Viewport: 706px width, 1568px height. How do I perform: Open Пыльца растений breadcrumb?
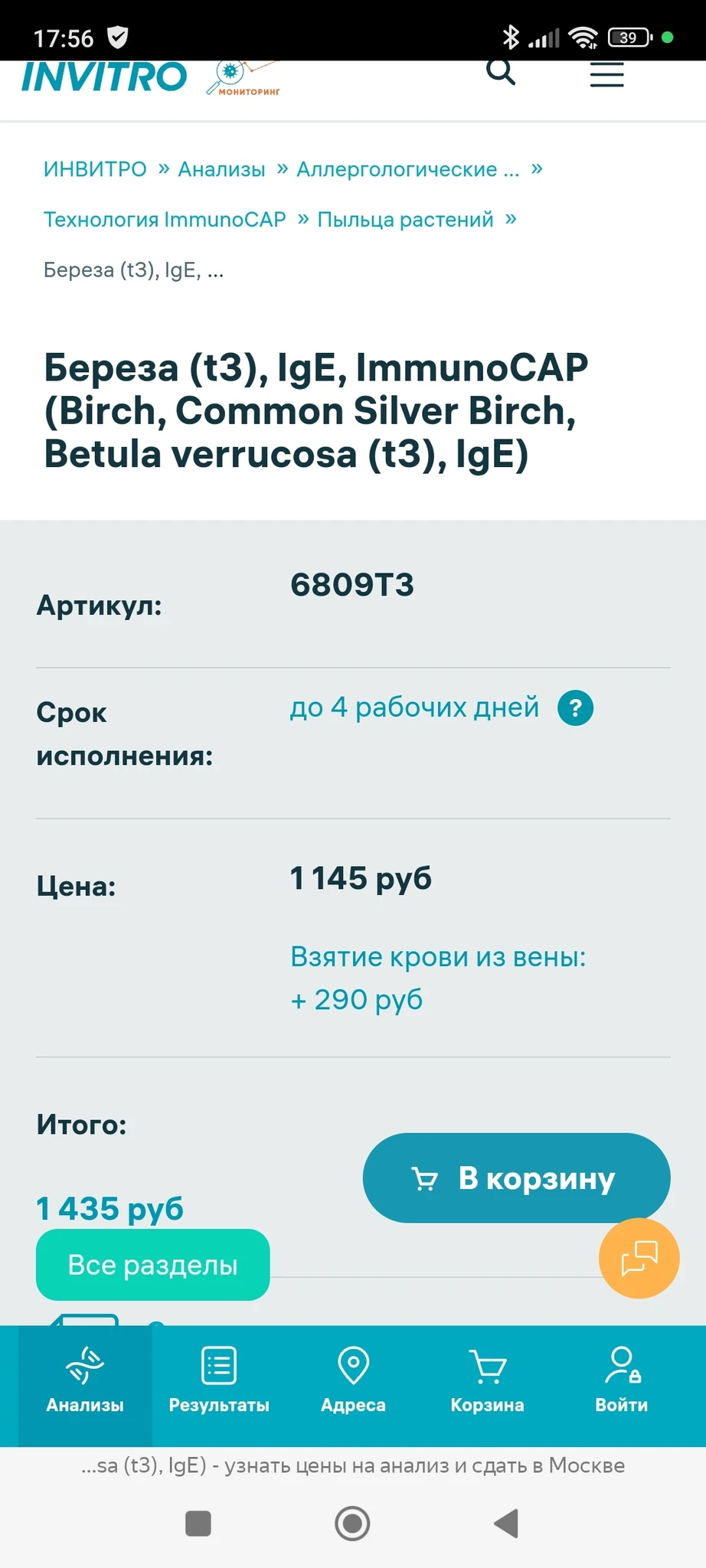click(405, 220)
